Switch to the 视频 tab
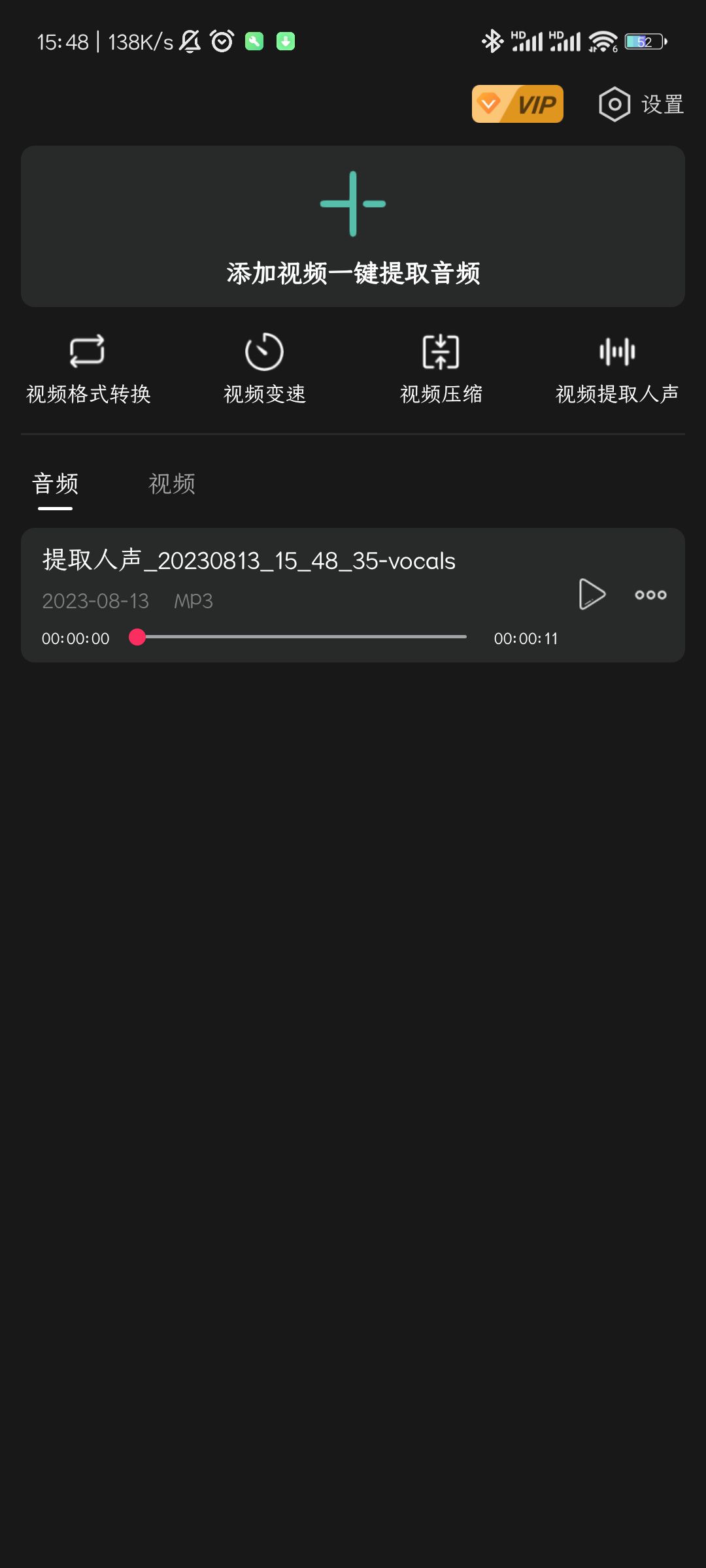The image size is (706, 1568). tap(172, 484)
